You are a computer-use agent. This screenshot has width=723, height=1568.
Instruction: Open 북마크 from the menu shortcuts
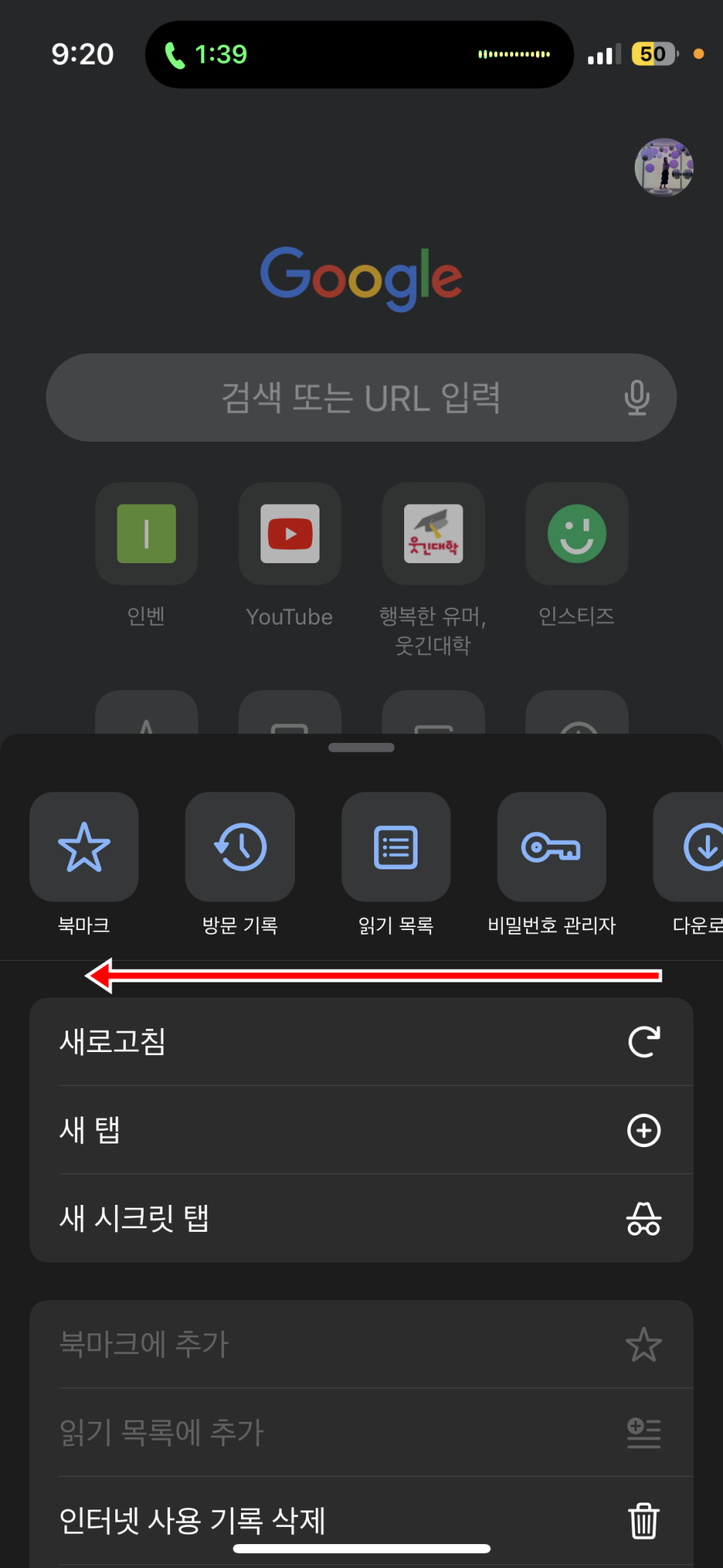(84, 848)
